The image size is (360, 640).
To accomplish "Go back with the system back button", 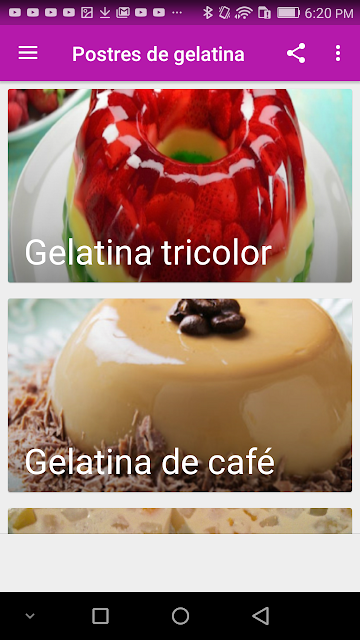I will pyautogui.click(x=260, y=616).
